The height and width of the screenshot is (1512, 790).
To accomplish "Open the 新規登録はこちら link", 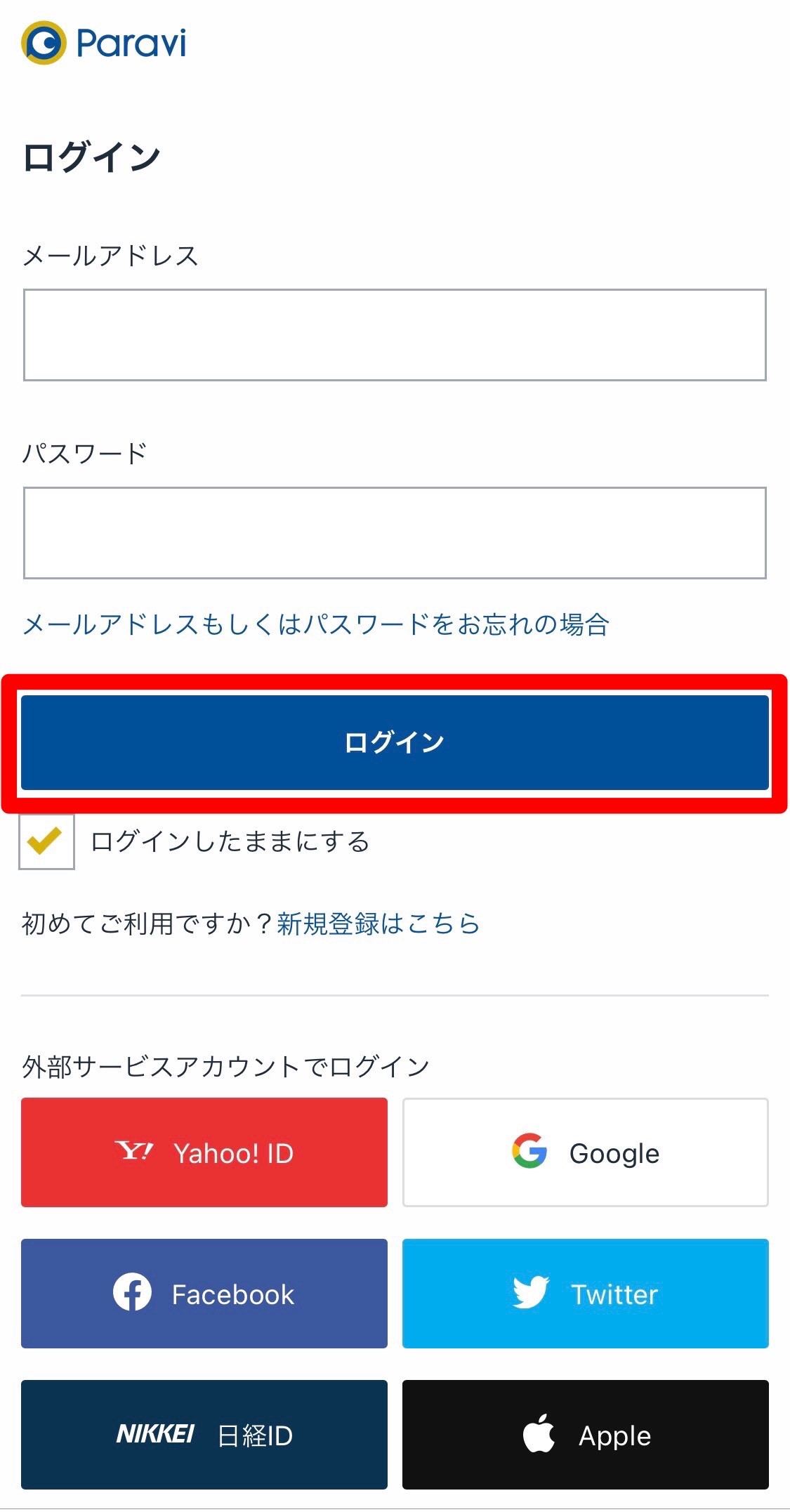I will click(378, 923).
